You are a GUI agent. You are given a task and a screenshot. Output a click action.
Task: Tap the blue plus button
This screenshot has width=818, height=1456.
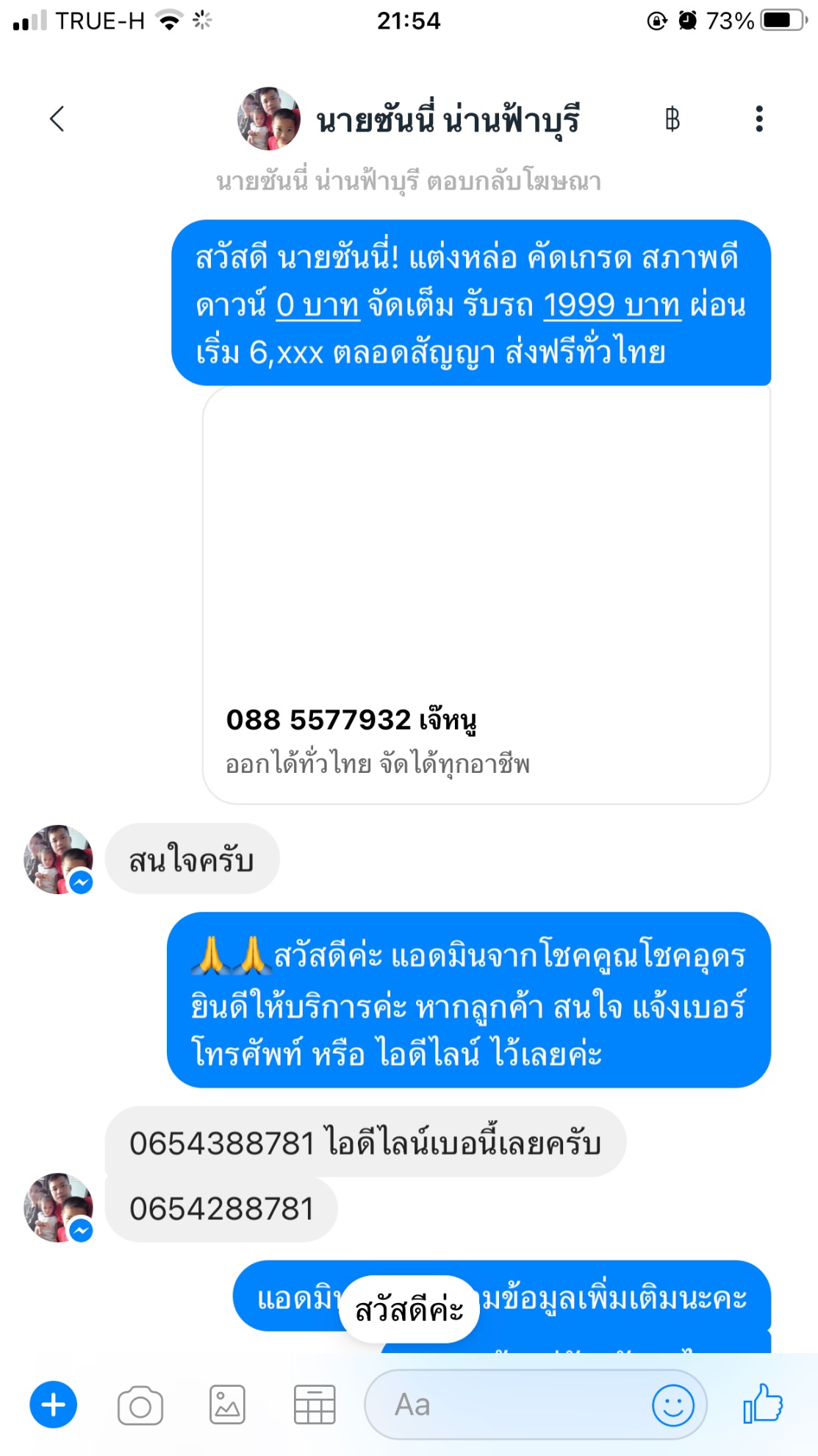[53, 1405]
